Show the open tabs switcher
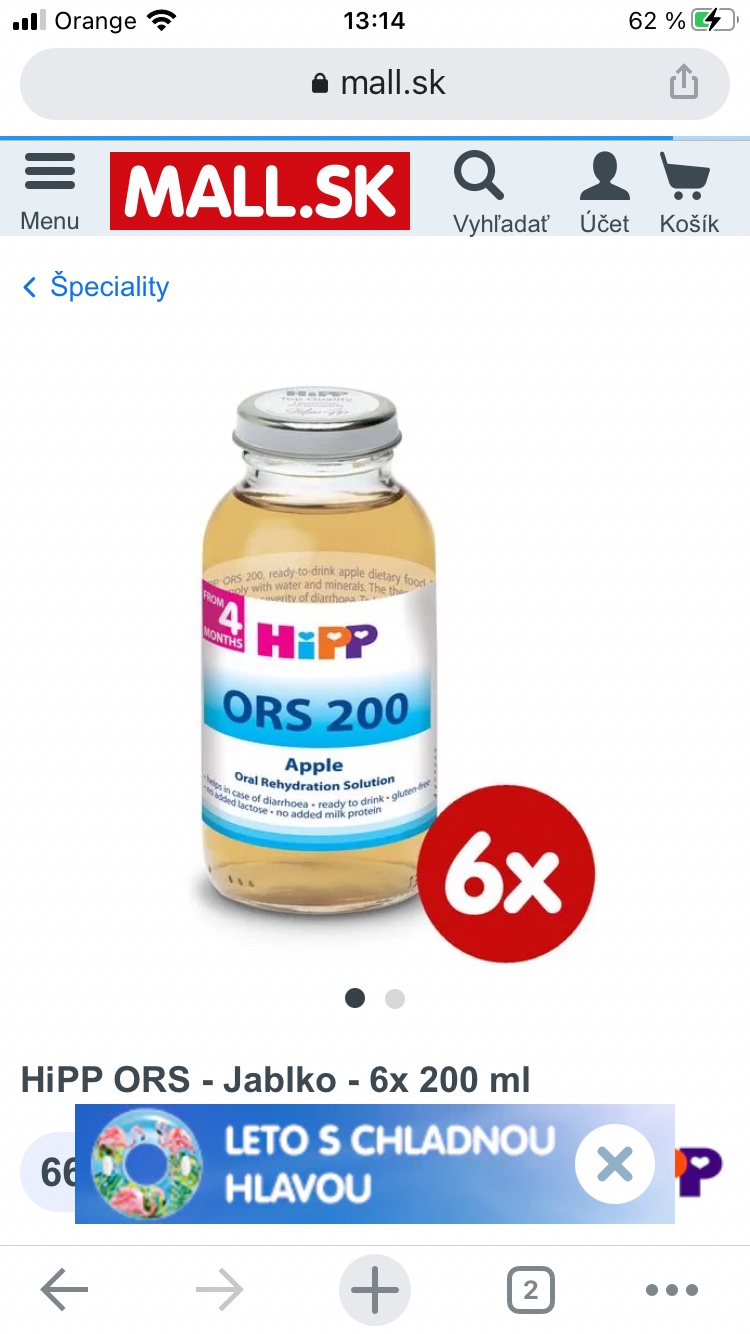The image size is (750, 1334). point(530,1290)
